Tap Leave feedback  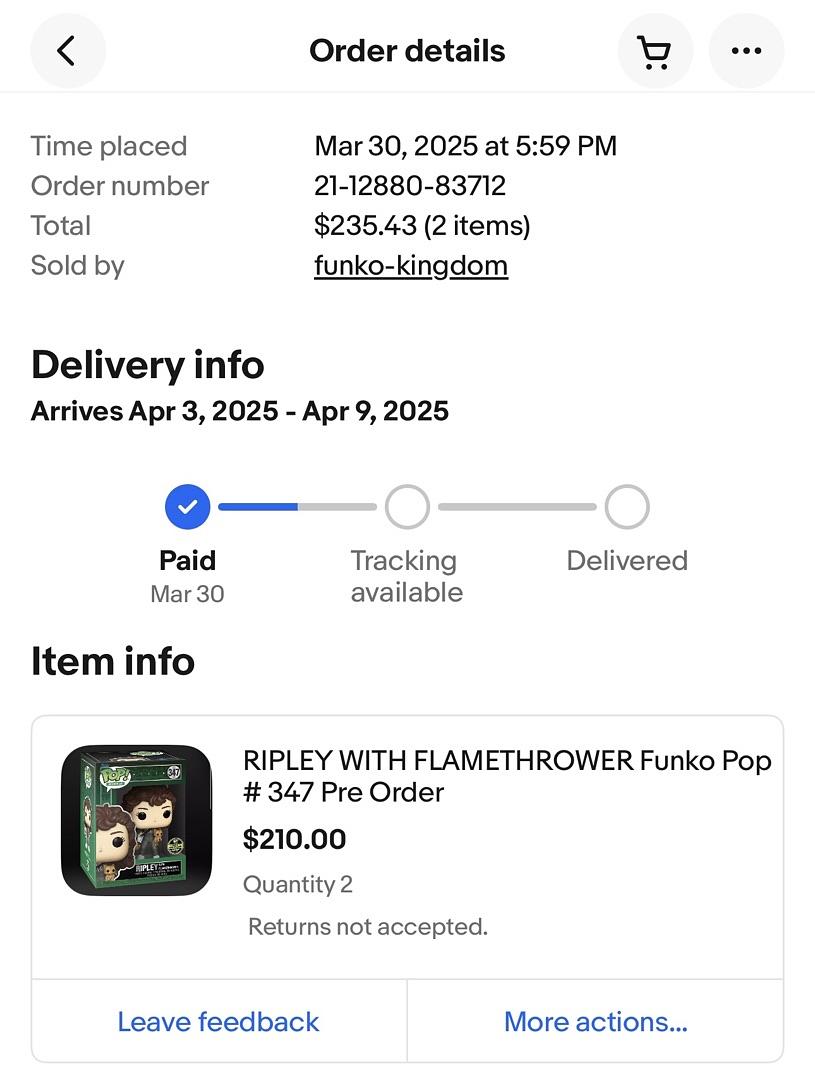click(218, 1022)
